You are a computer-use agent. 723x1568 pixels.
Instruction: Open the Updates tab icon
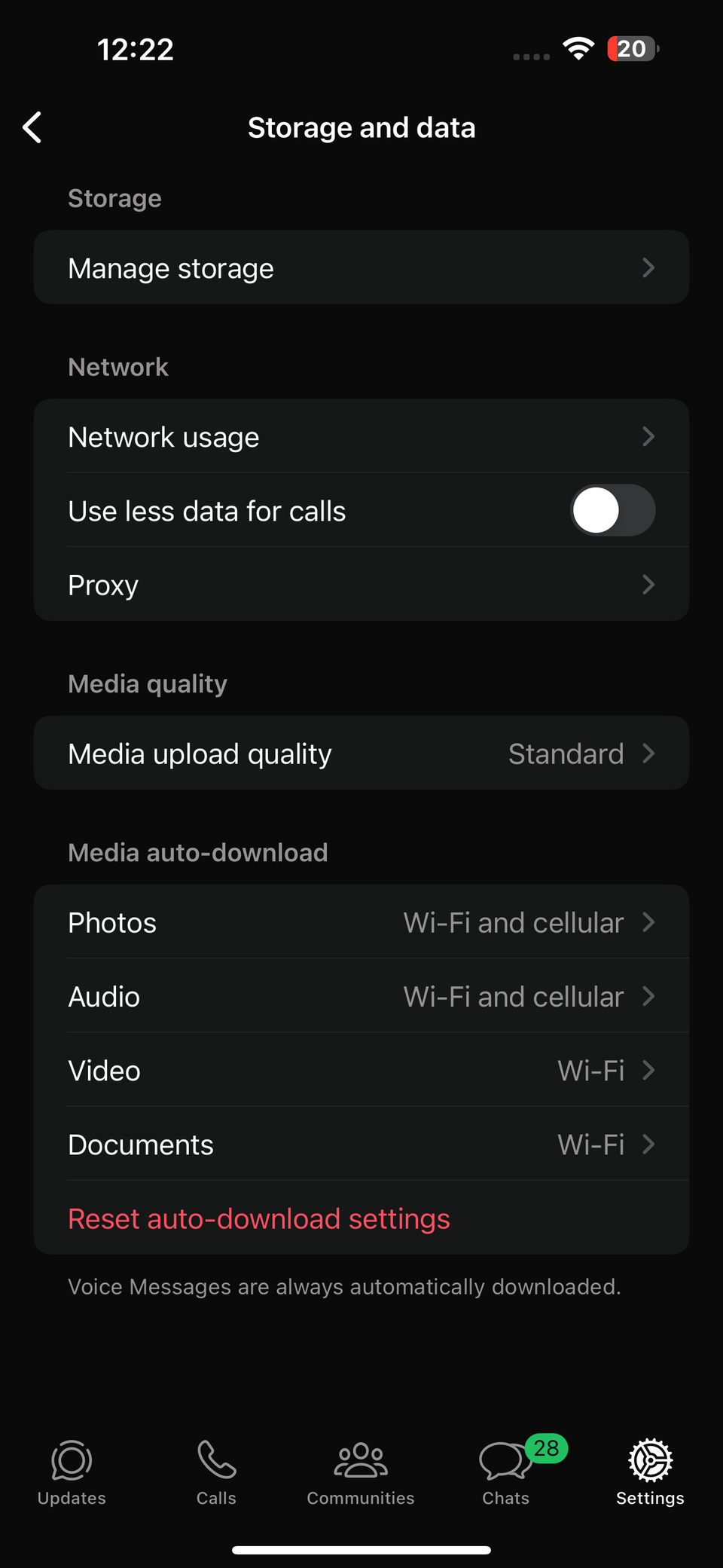click(x=71, y=1460)
